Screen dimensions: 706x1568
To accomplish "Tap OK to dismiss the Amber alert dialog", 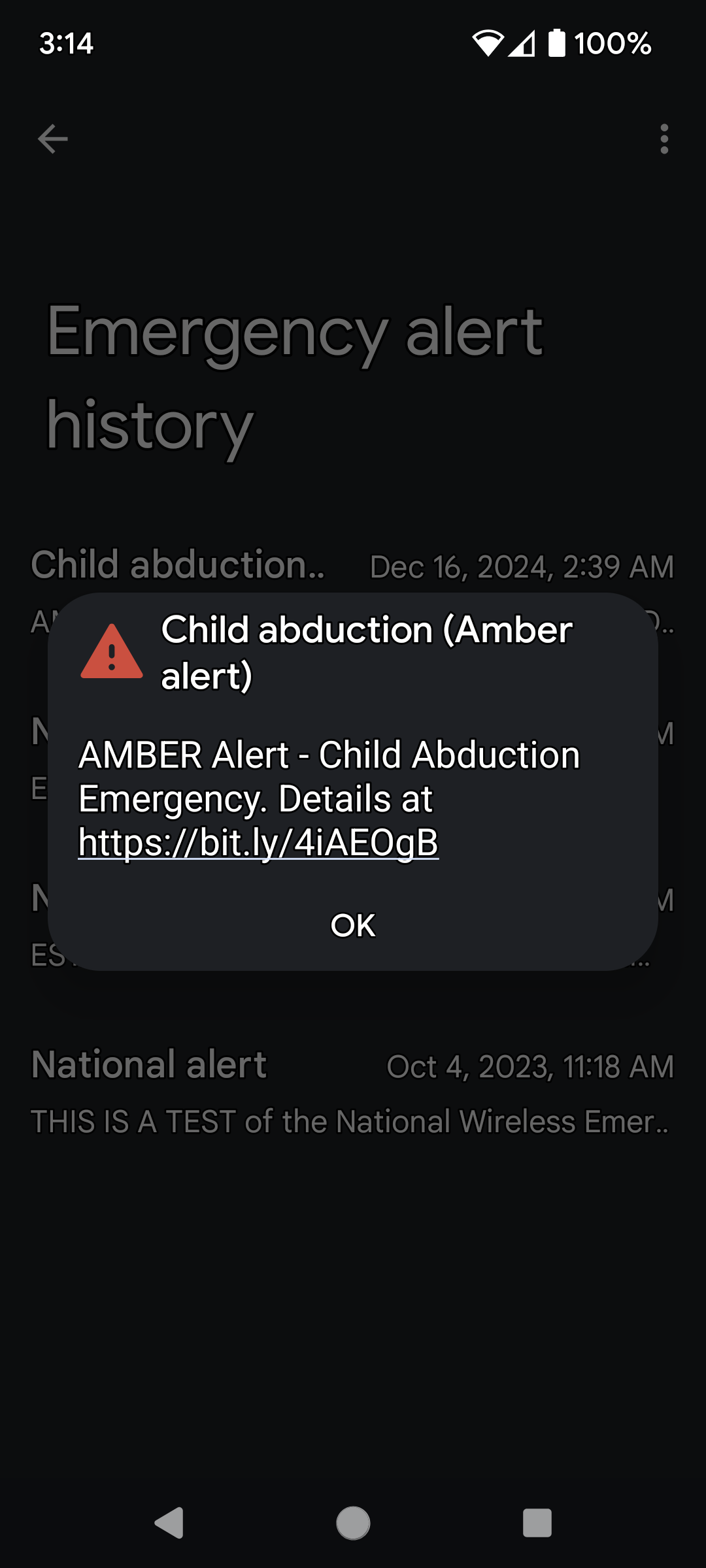I will pyautogui.click(x=353, y=925).
